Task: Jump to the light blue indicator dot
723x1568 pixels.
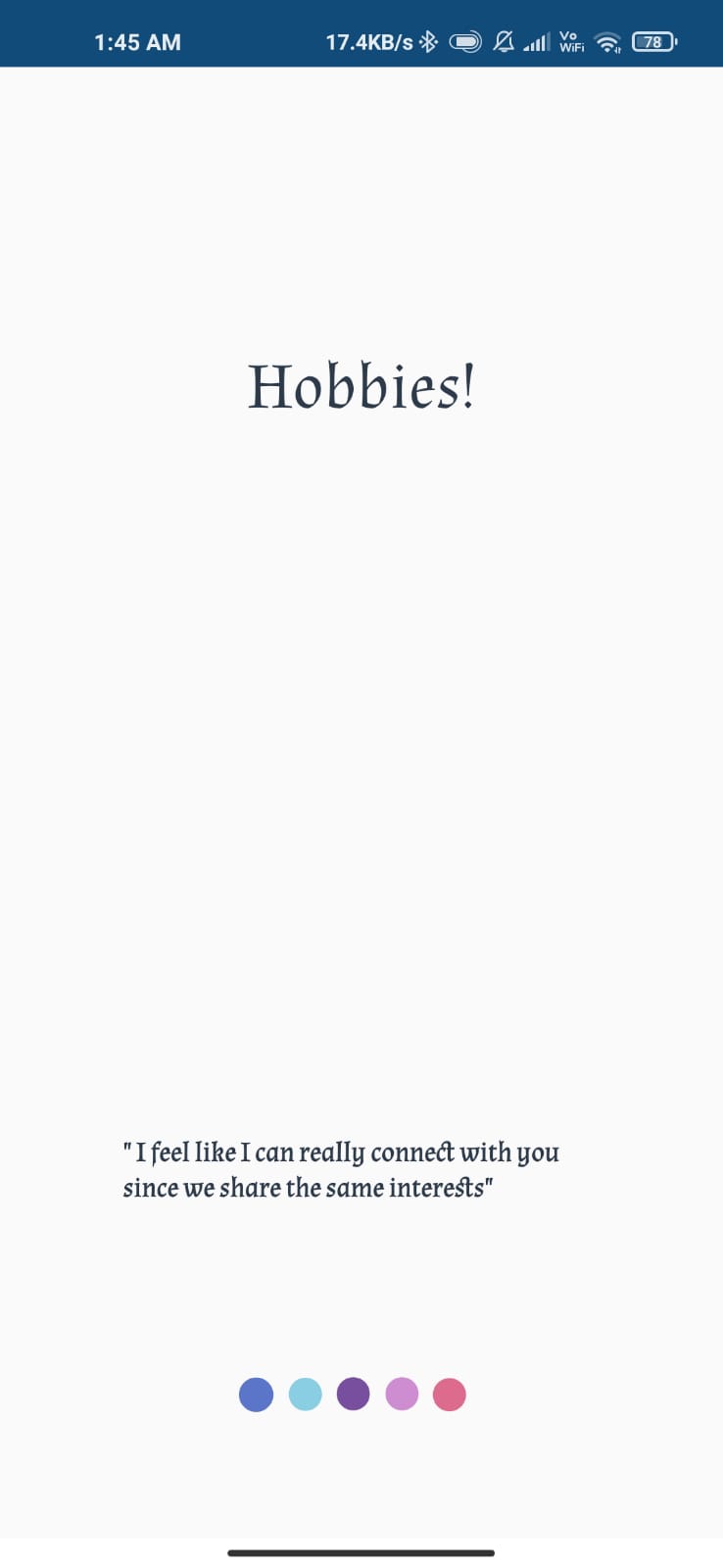Action: (305, 1394)
